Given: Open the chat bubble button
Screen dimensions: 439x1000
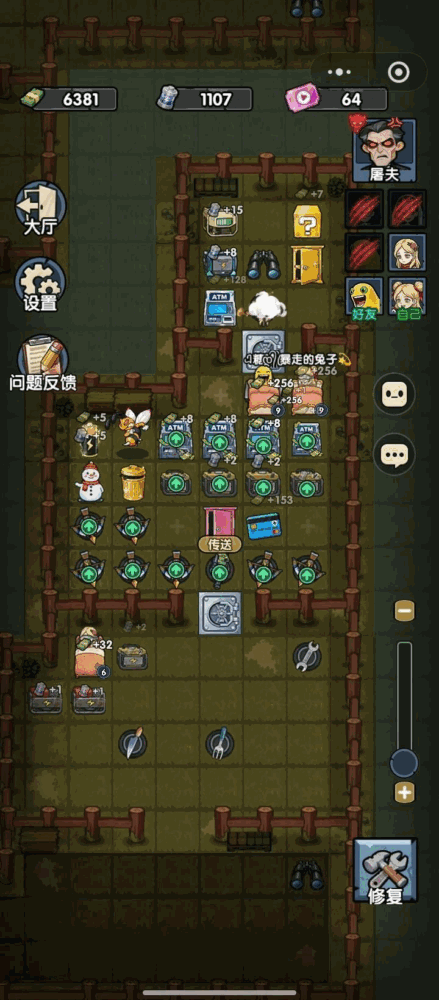Looking at the screenshot, I should click(x=394, y=454).
